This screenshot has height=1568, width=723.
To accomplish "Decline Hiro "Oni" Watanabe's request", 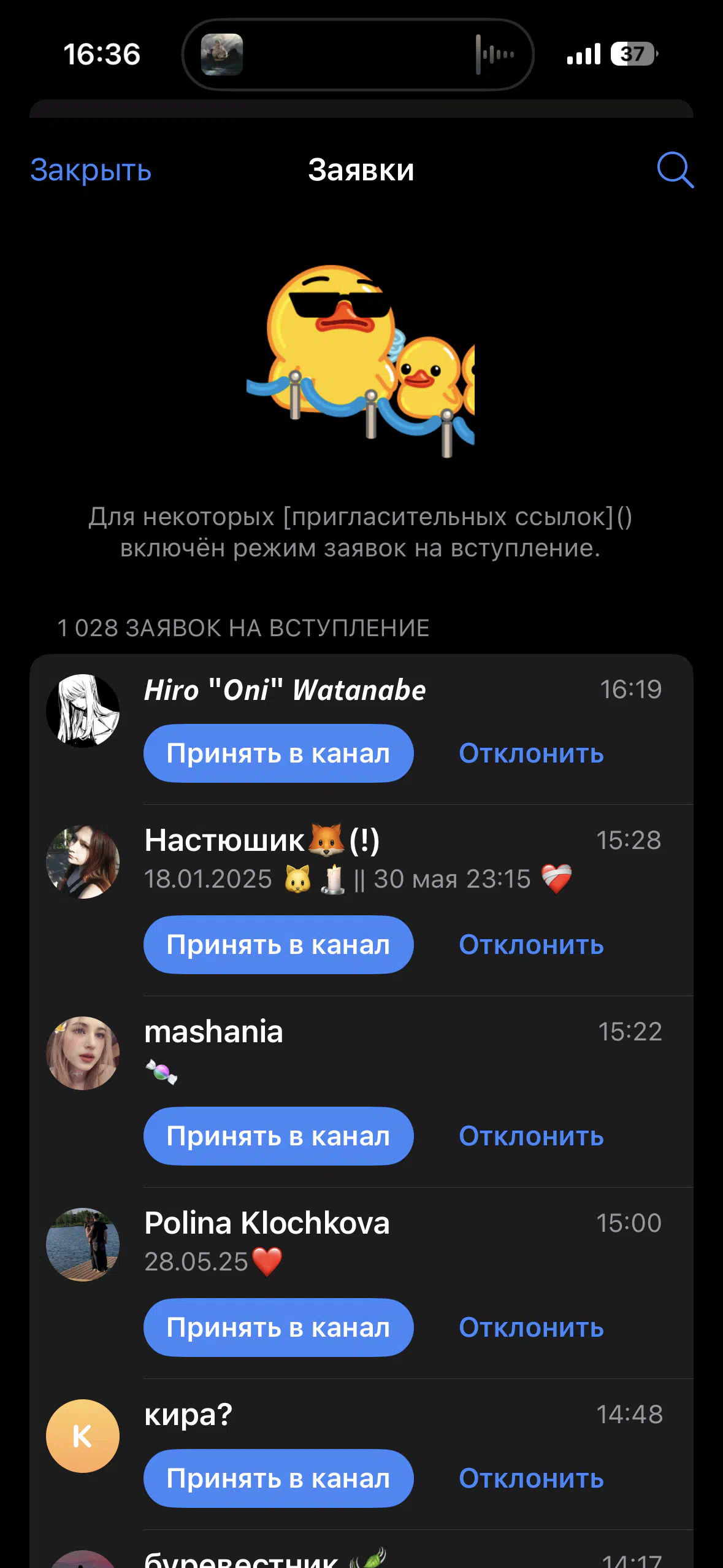I will [531, 753].
